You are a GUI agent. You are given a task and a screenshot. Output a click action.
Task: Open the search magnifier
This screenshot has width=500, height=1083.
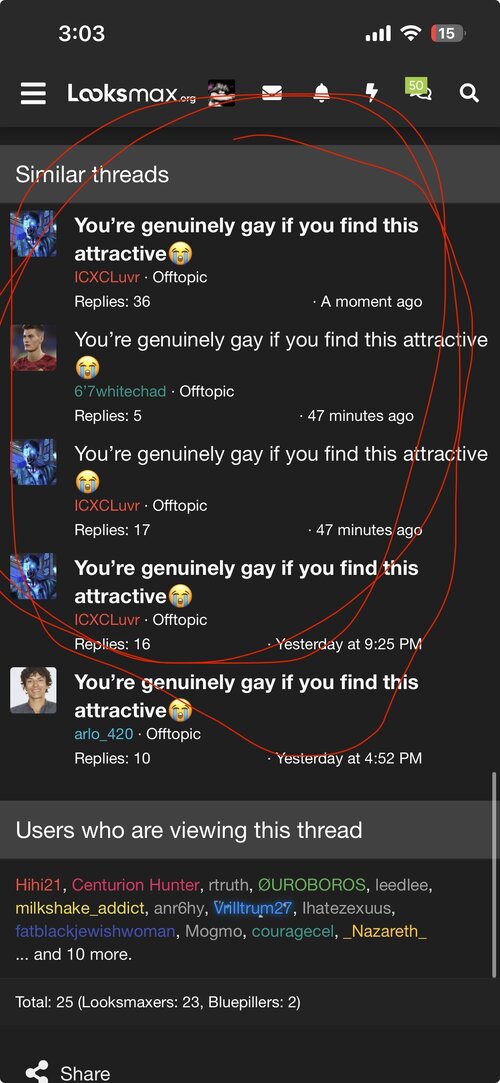469,93
